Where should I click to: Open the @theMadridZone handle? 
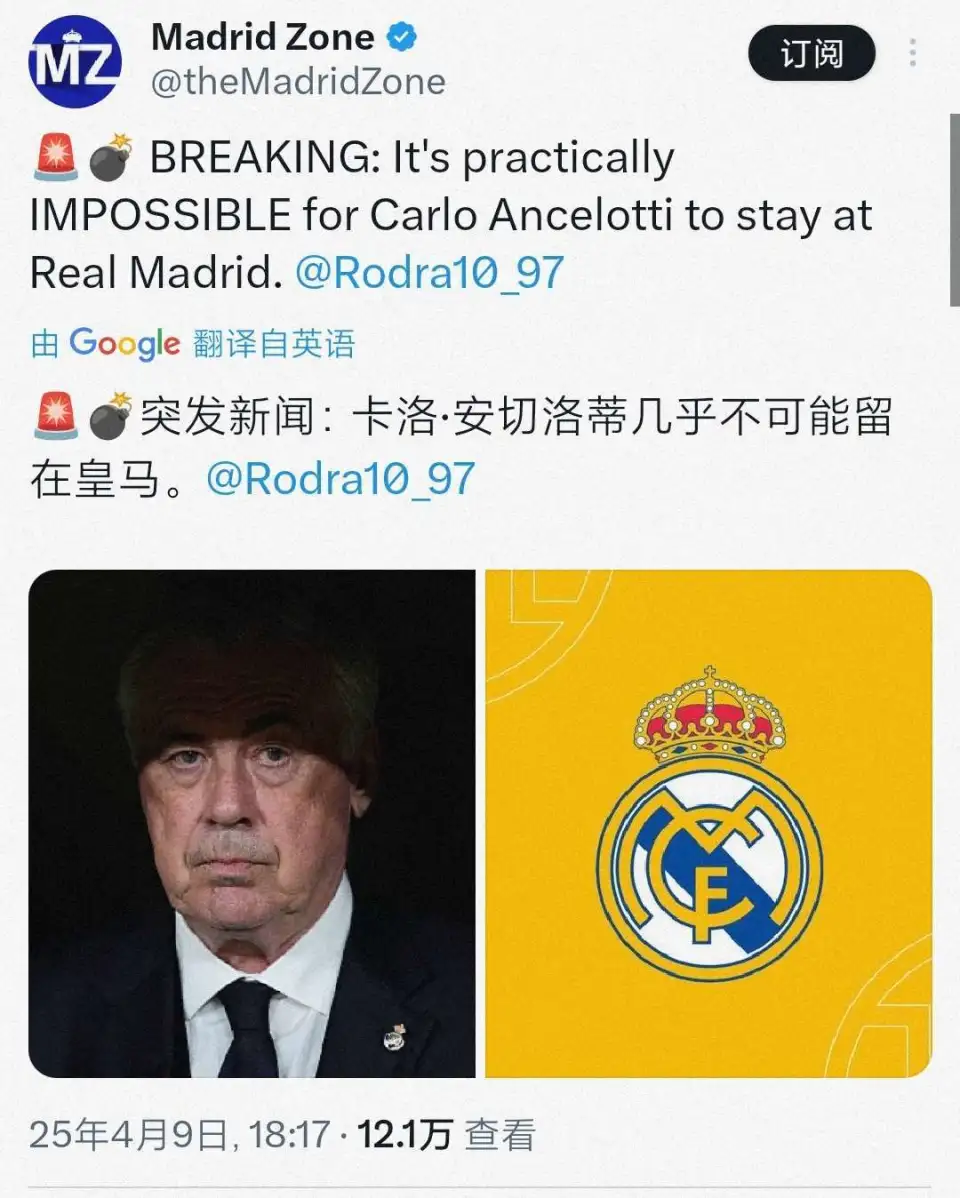coord(298,82)
